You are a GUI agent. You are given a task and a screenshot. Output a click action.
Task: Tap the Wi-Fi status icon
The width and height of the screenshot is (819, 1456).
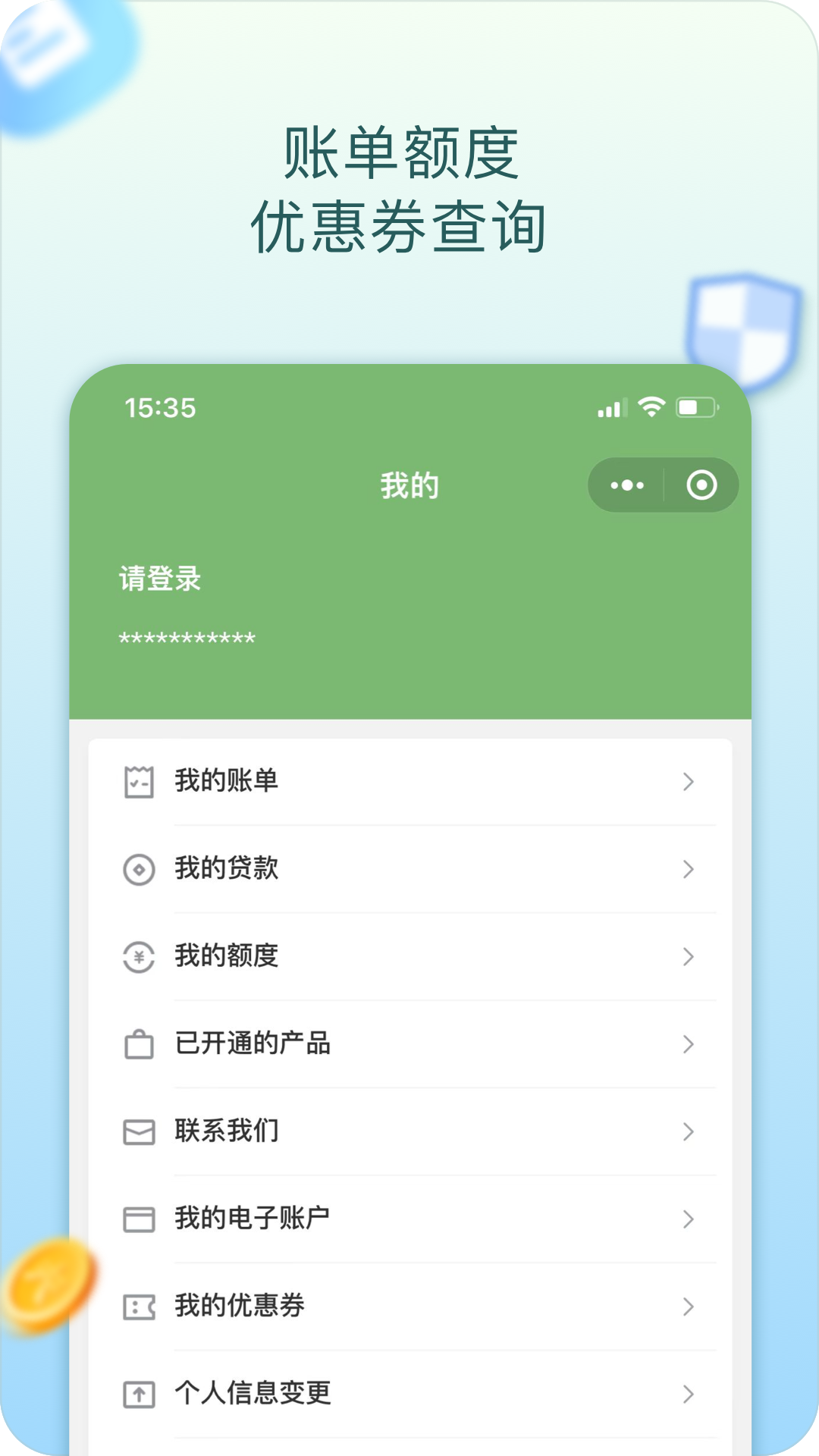(x=648, y=407)
